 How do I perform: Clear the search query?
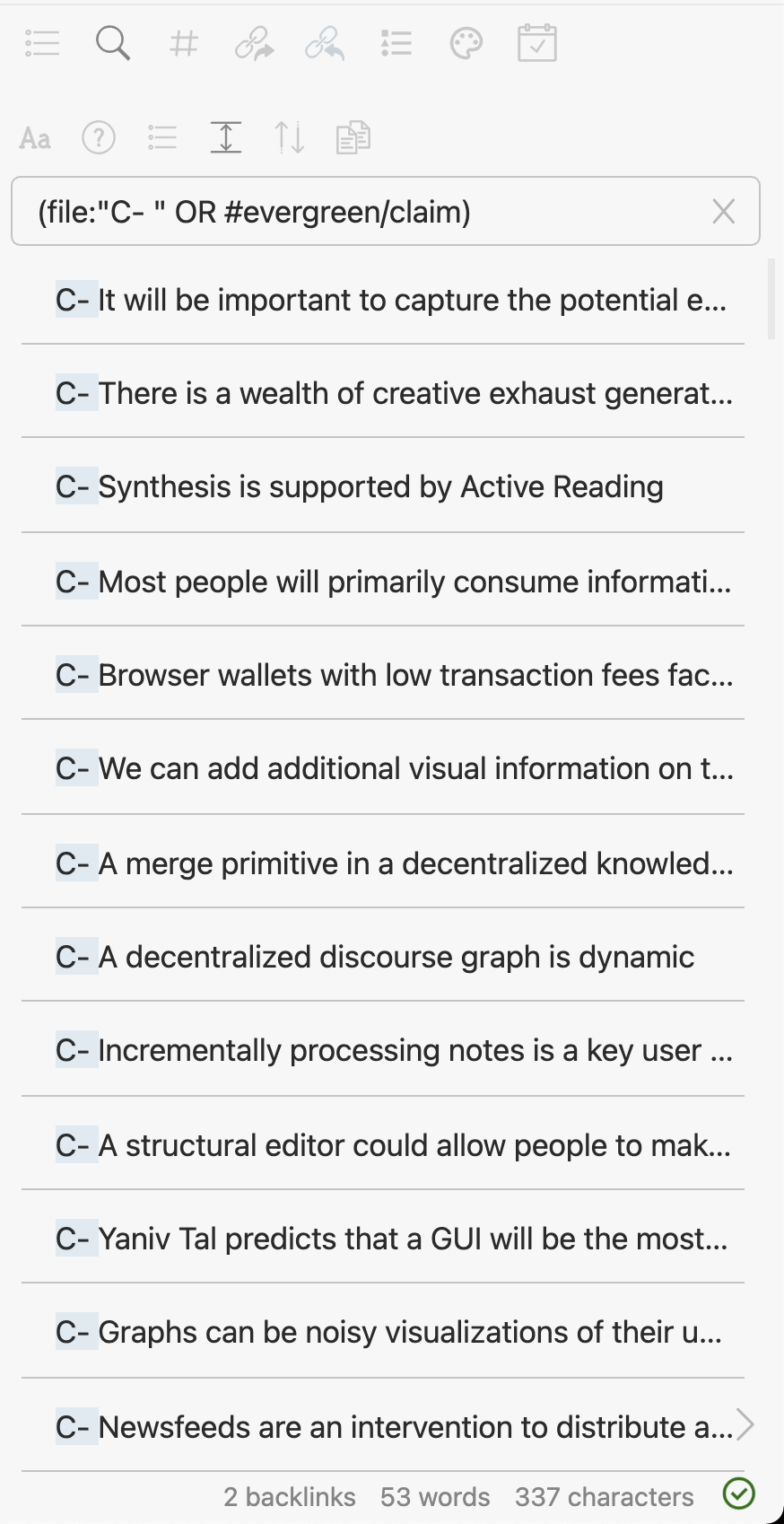(723, 212)
